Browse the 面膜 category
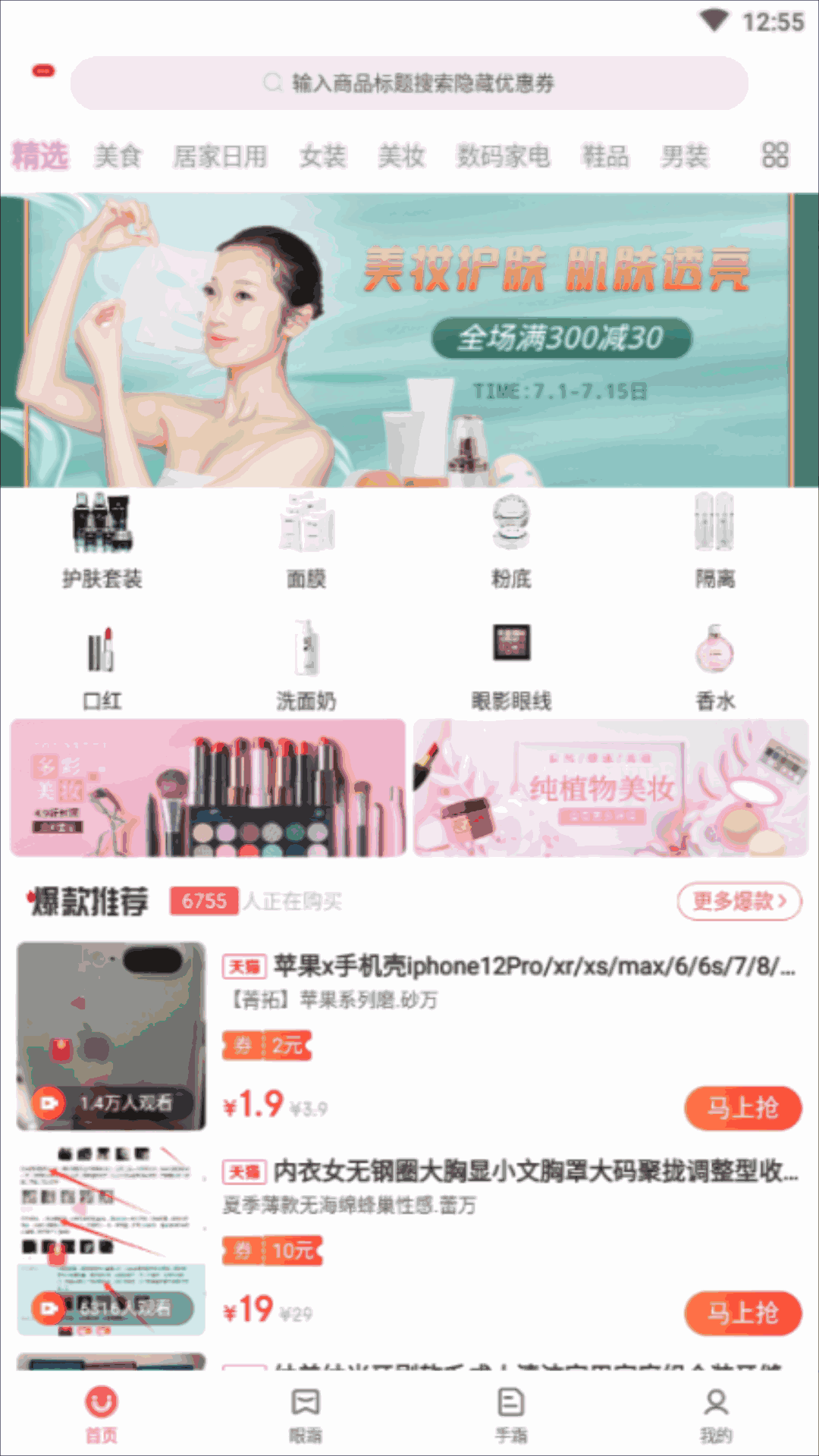This screenshot has height=1456, width=819. 306,540
